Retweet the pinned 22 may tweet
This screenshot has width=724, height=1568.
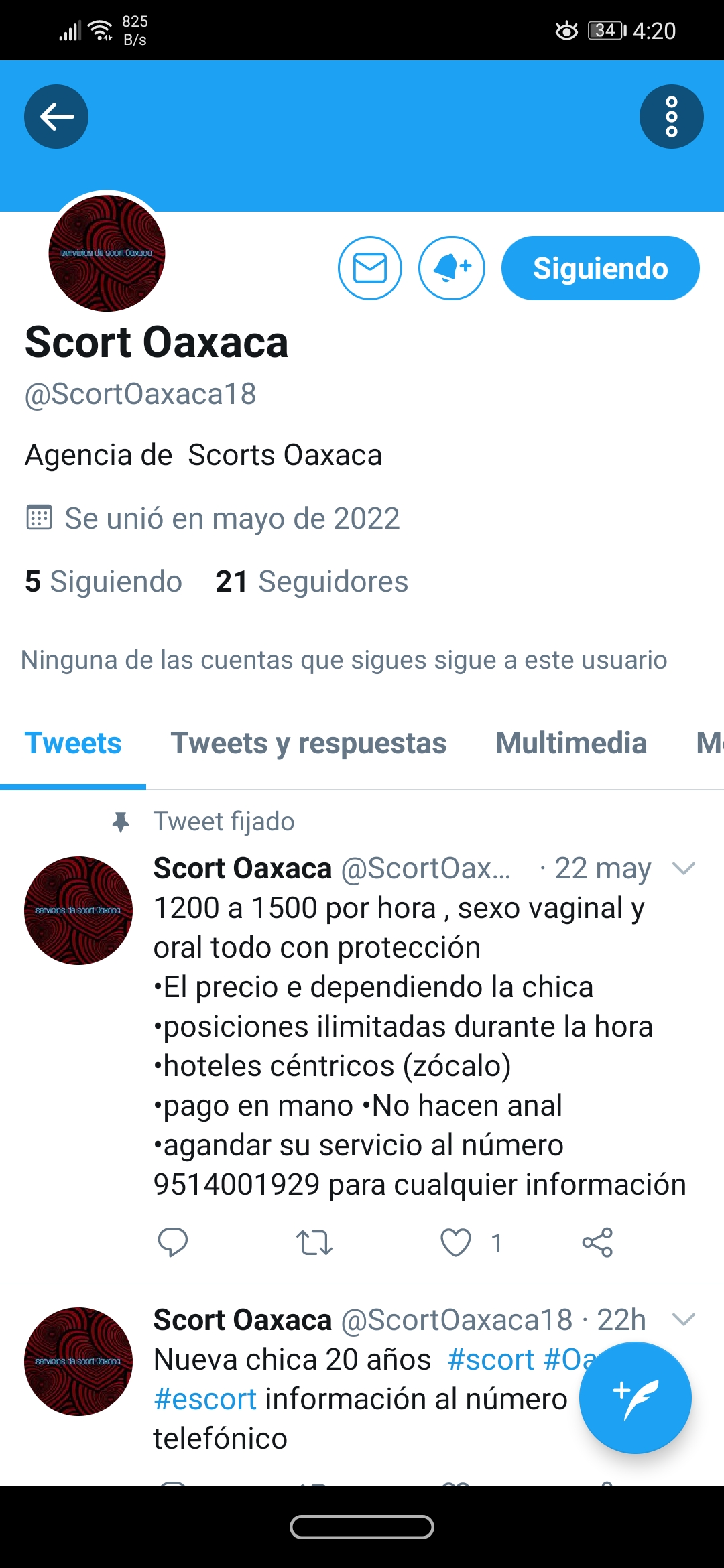pos(314,1242)
